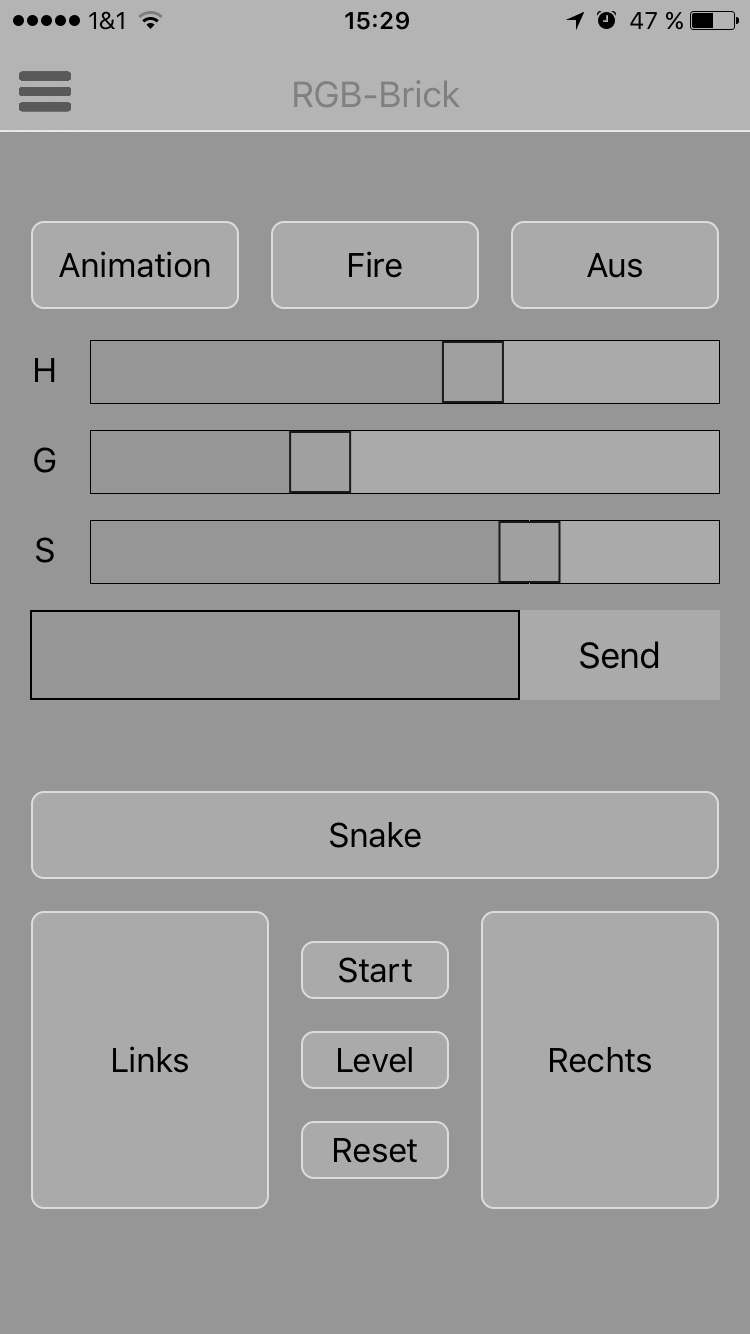
Task: Tap Send to transmit the text
Action: pyautogui.click(x=620, y=655)
